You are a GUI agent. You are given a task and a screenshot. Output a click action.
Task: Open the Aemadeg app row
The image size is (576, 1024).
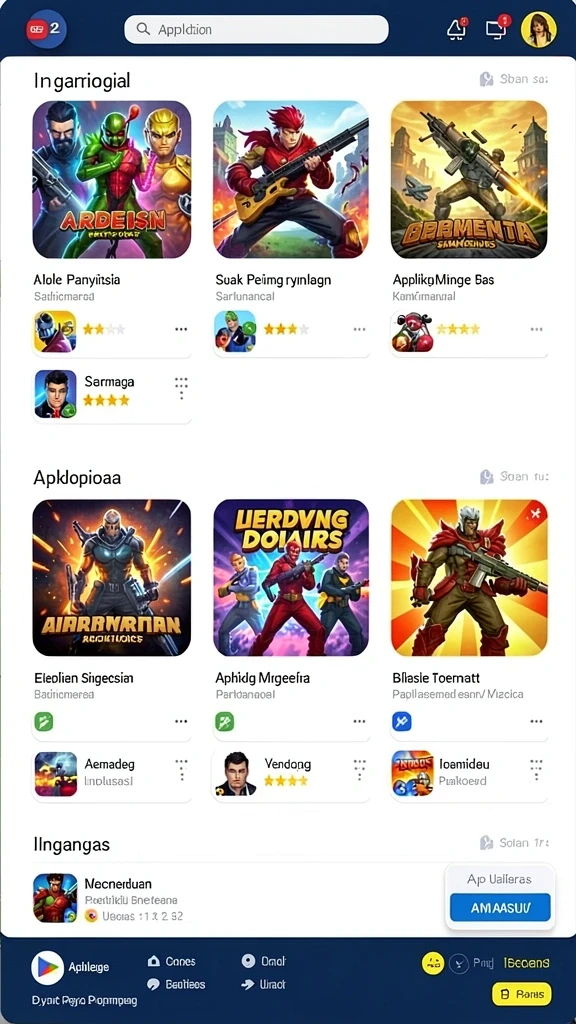(x=112, y=773)
